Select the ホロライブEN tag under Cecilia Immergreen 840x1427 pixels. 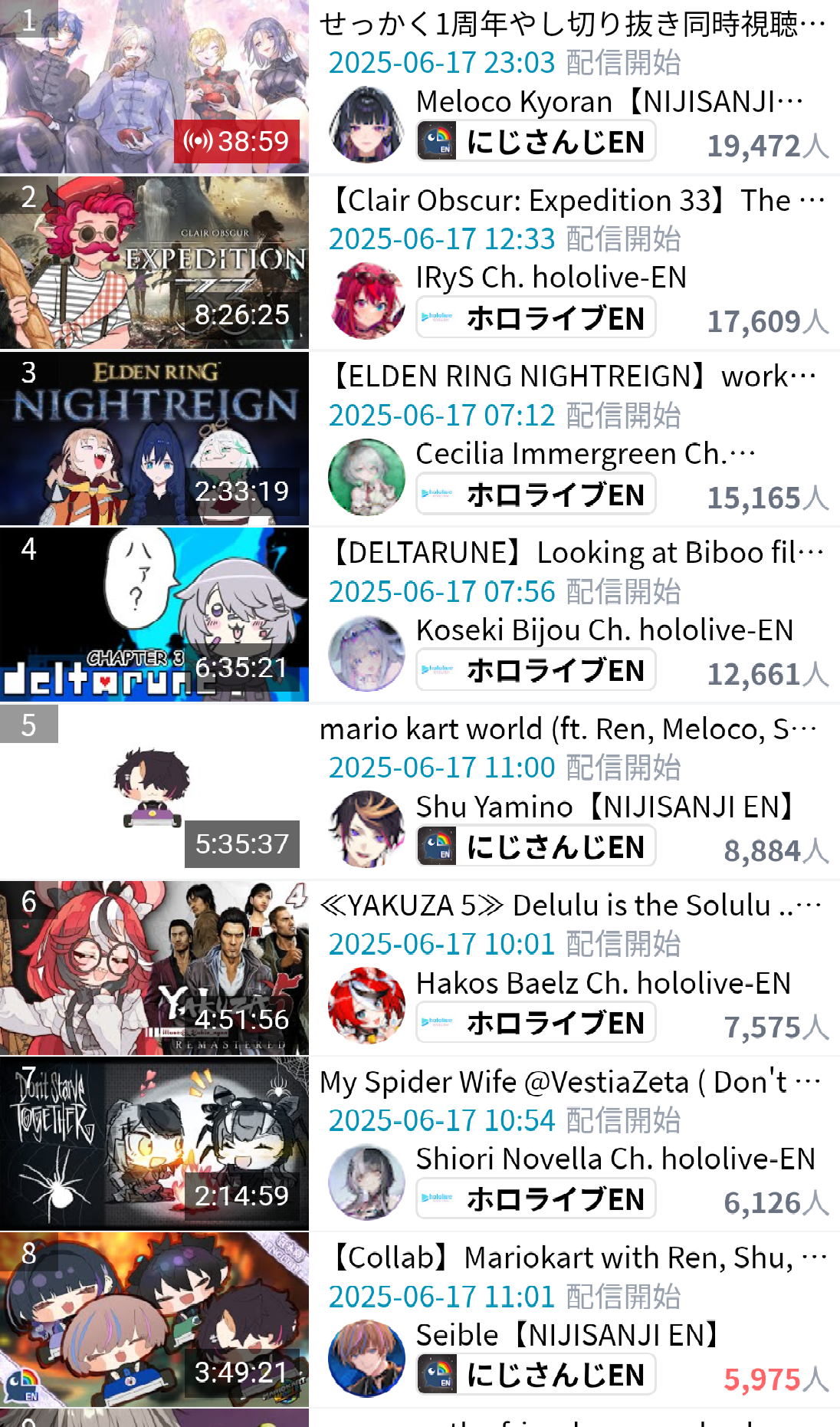click(536, 494)
